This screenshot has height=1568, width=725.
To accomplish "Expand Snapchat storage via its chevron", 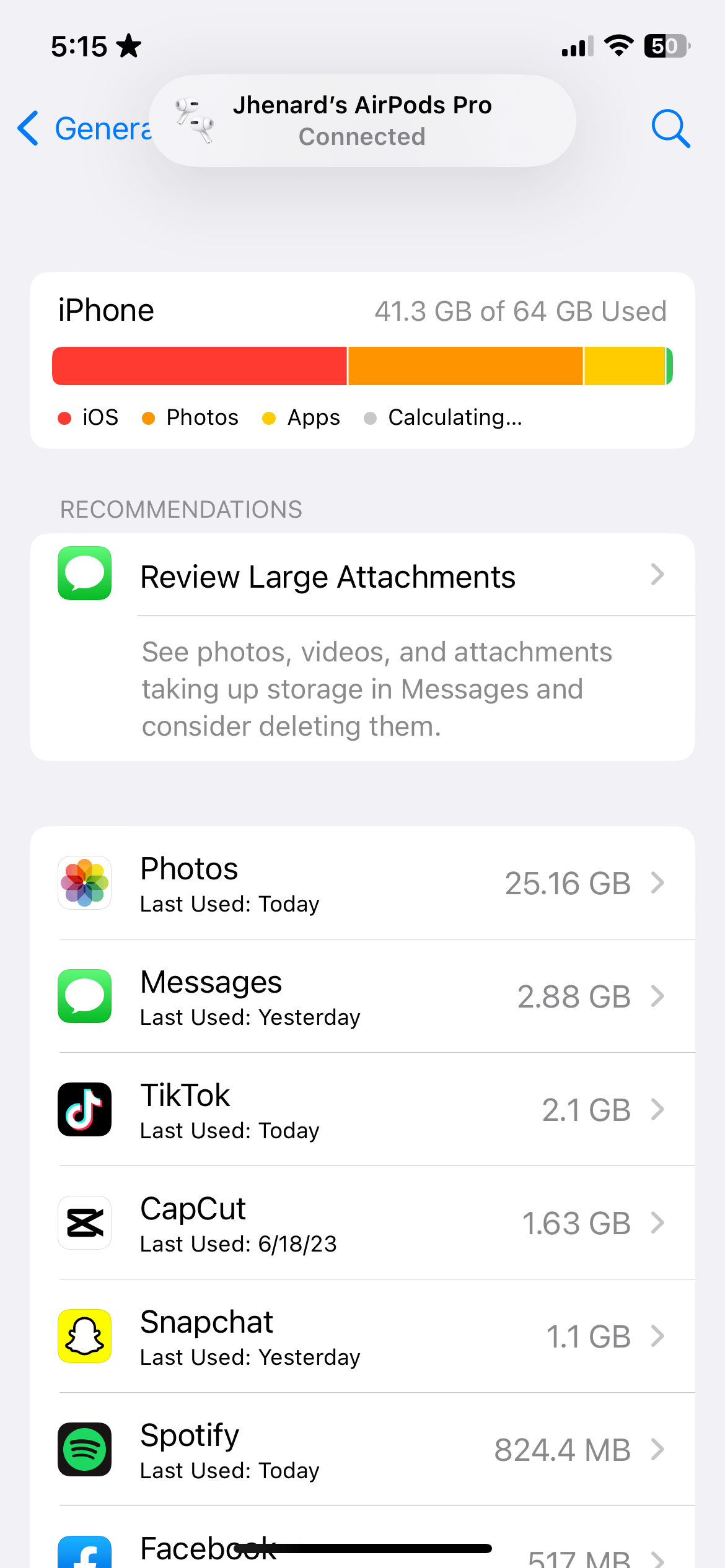I will [658, 1336].
